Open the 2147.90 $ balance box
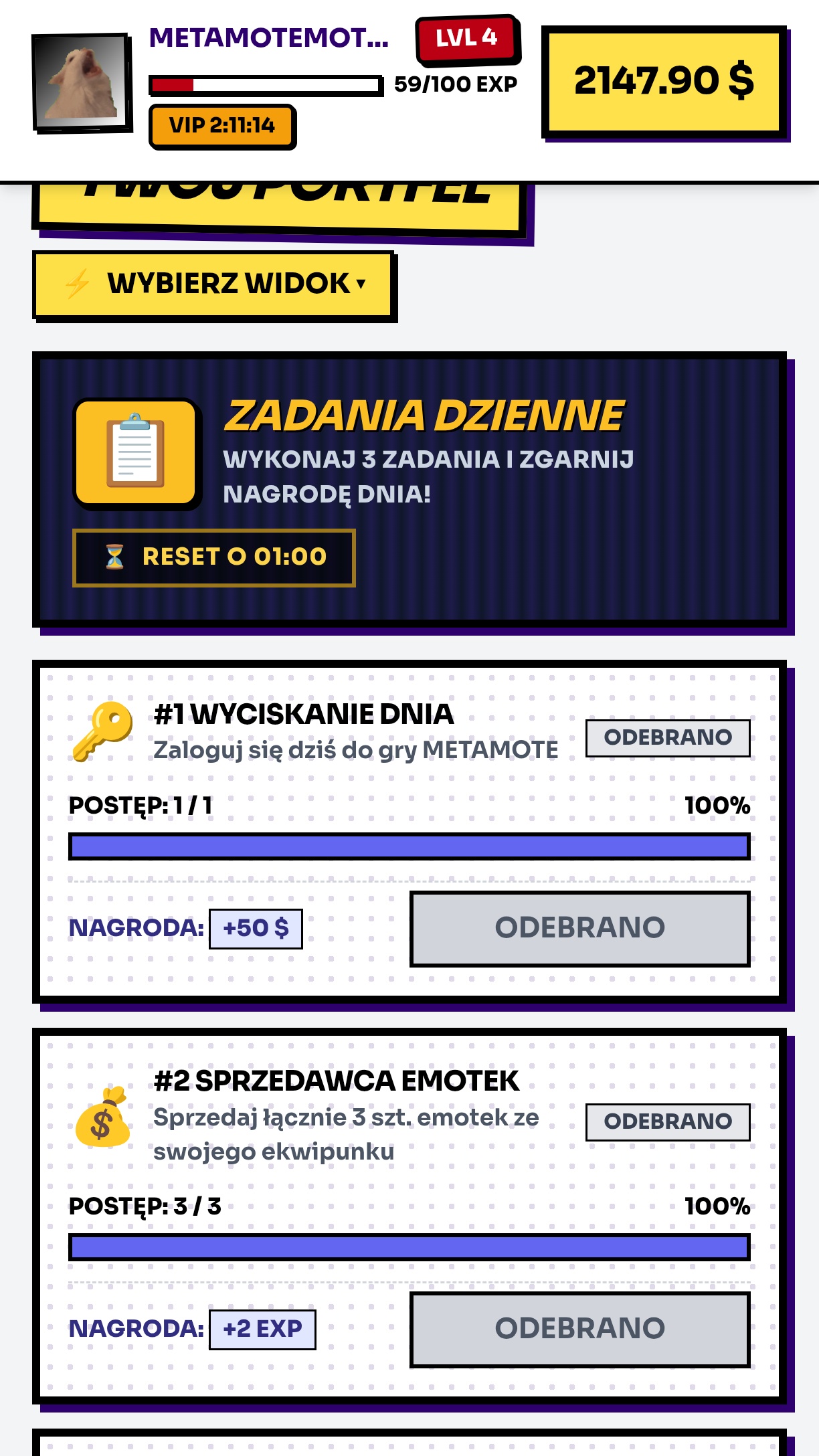This screenshot has width=819, height=1456. pyautogui.click(x=664, y=81)
